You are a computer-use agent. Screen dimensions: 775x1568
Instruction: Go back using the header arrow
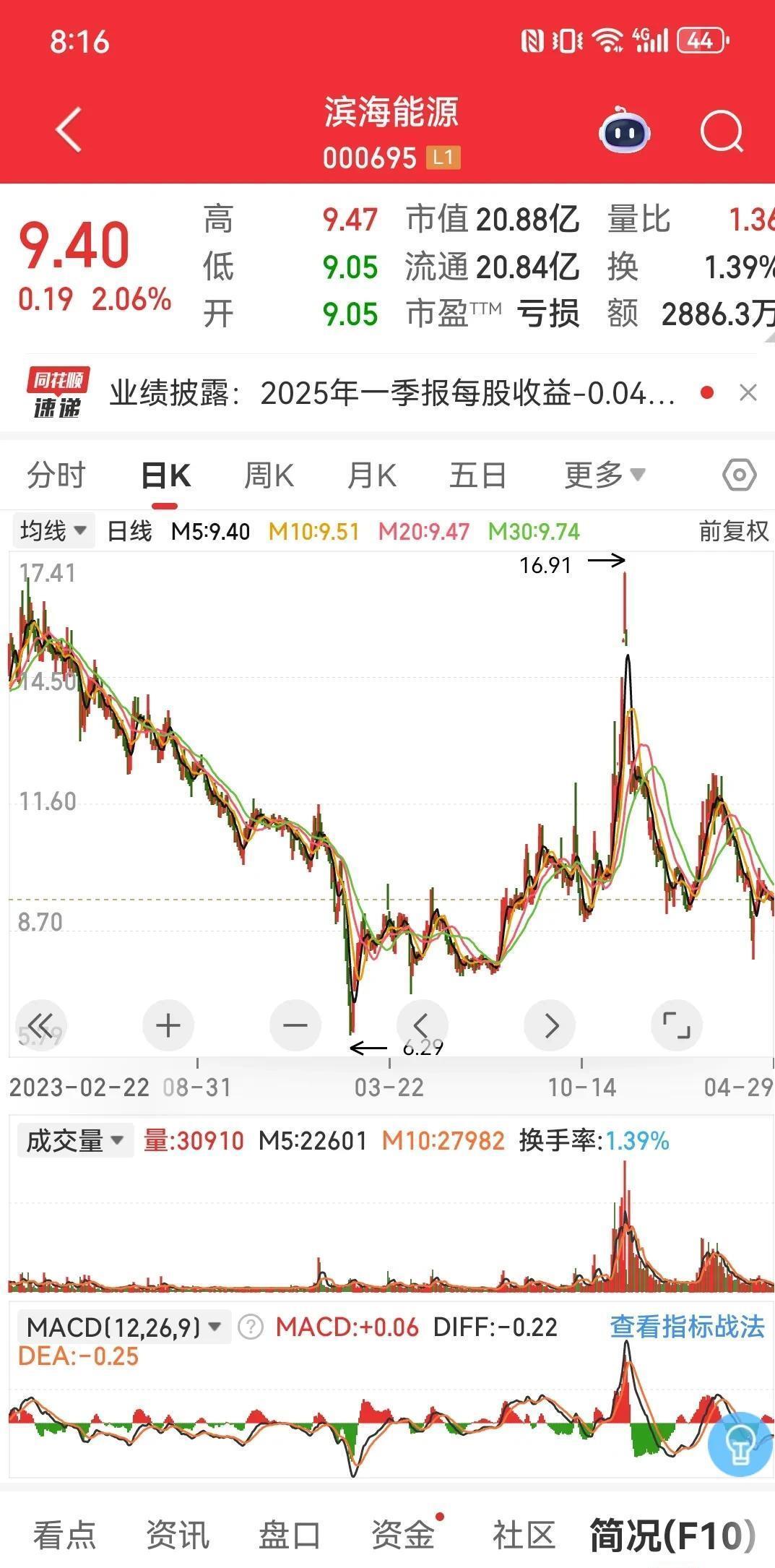click(x=69, y=131)
